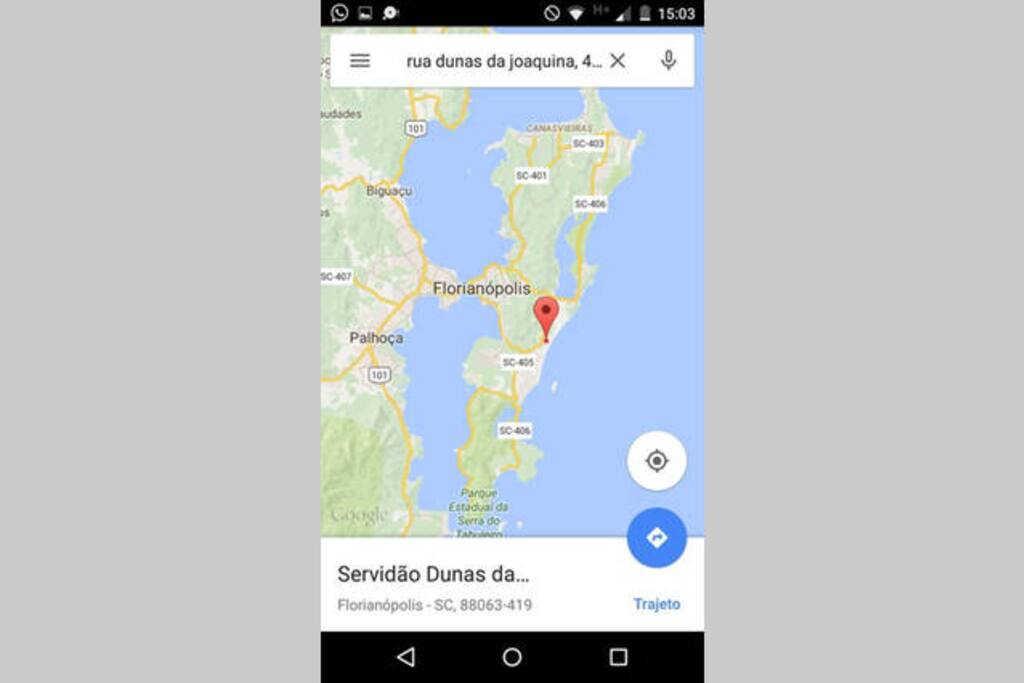Go to the Android home screen
This screenshot has width=1024, height=683.
coord(512,657)
